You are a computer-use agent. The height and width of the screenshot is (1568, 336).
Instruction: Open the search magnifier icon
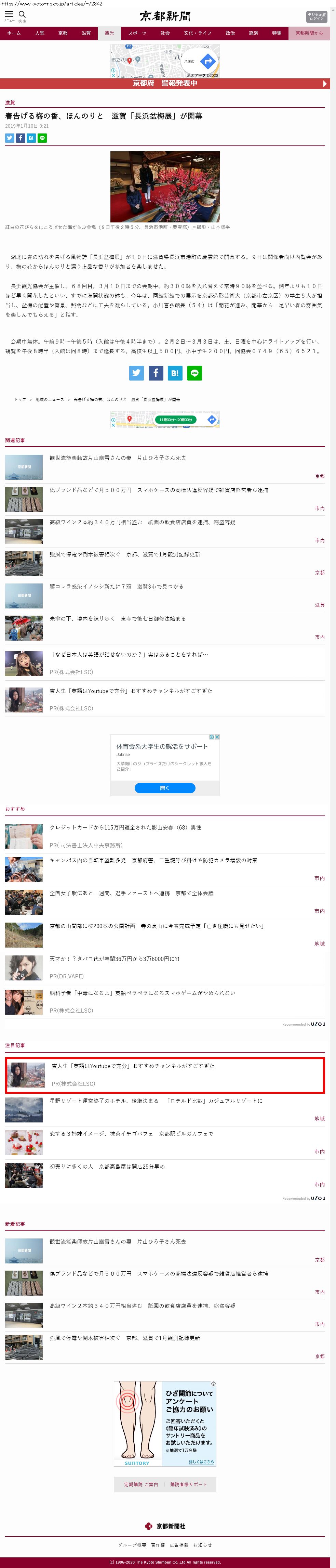tap(23, 15)
